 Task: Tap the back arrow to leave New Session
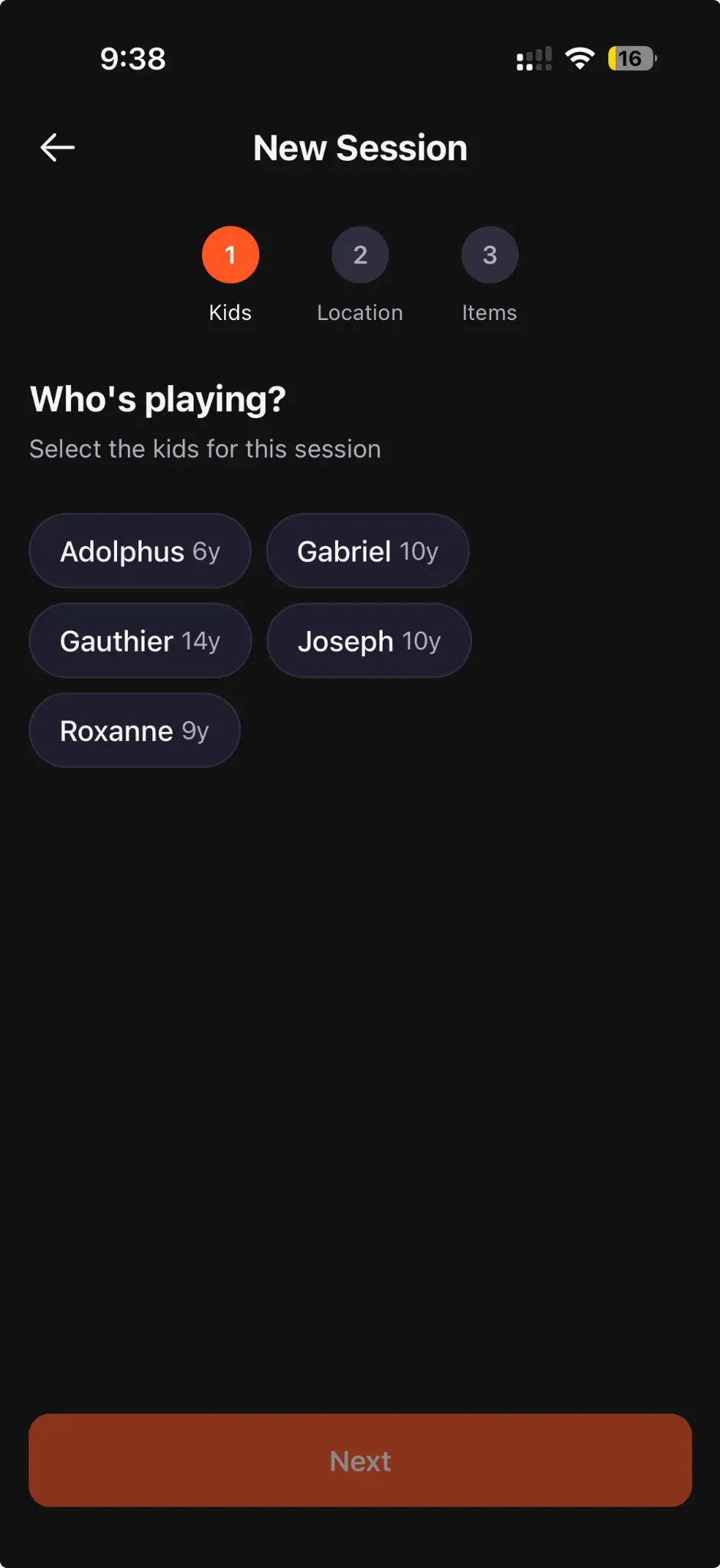pos(56,147)
